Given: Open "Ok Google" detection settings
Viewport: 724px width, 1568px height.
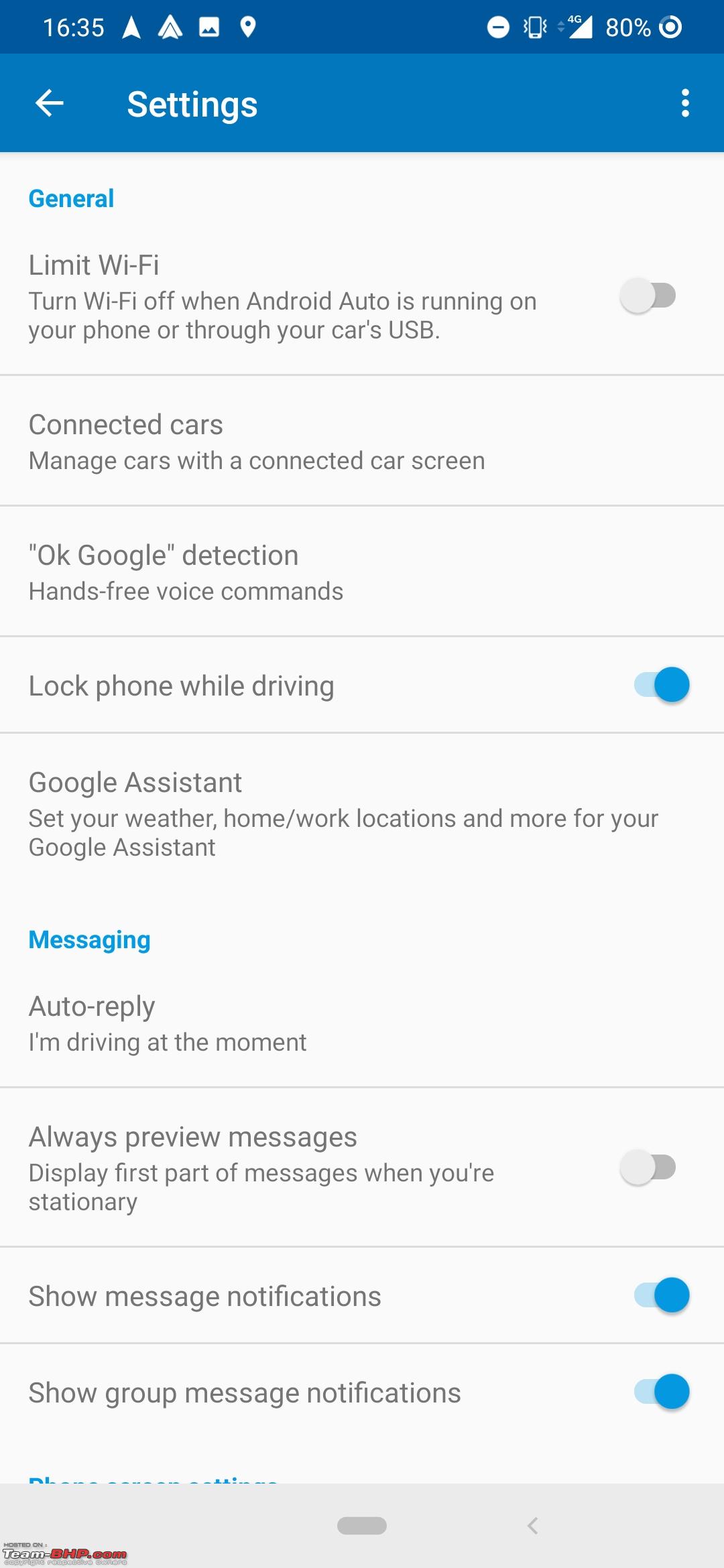Looking at the screenshot, I should (362, 572).
